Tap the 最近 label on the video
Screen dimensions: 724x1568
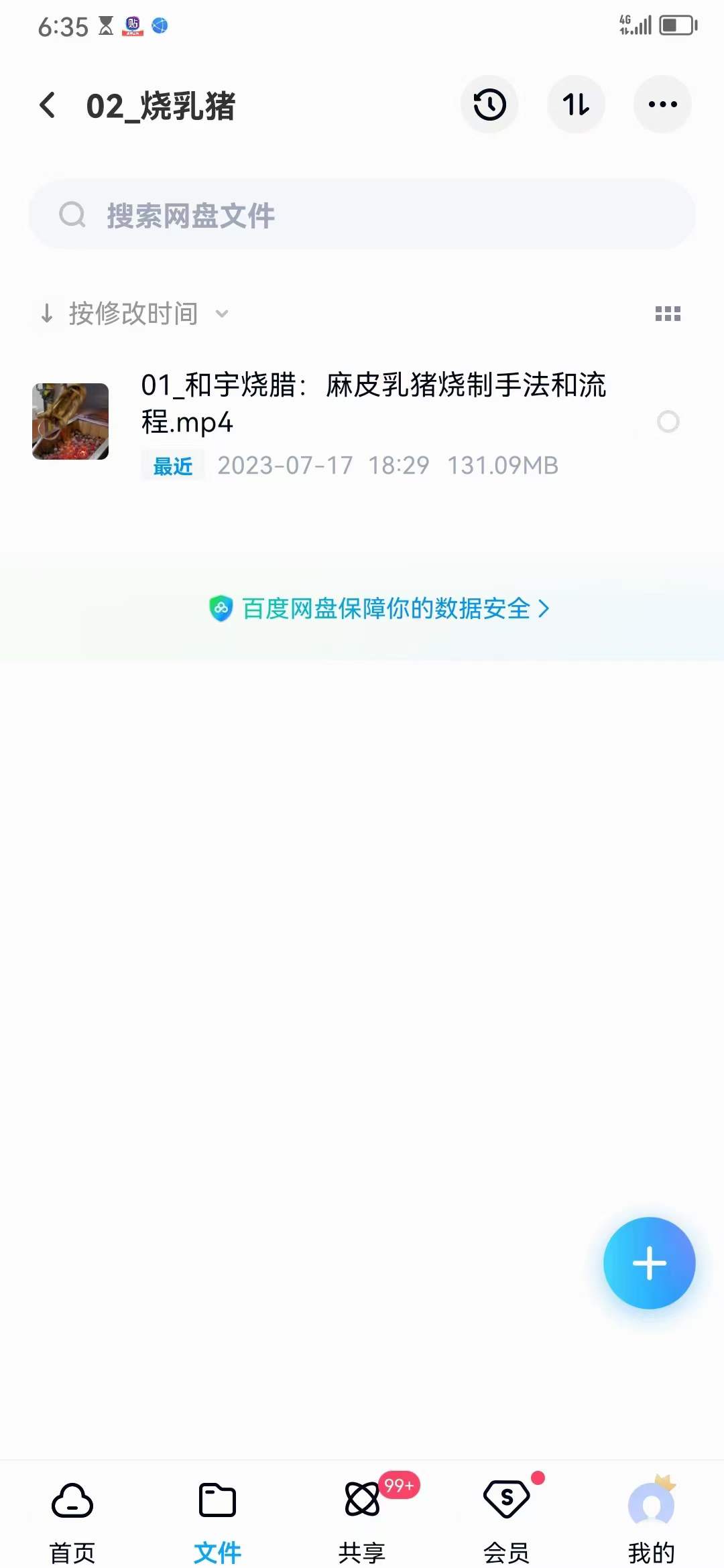(172, 464)
